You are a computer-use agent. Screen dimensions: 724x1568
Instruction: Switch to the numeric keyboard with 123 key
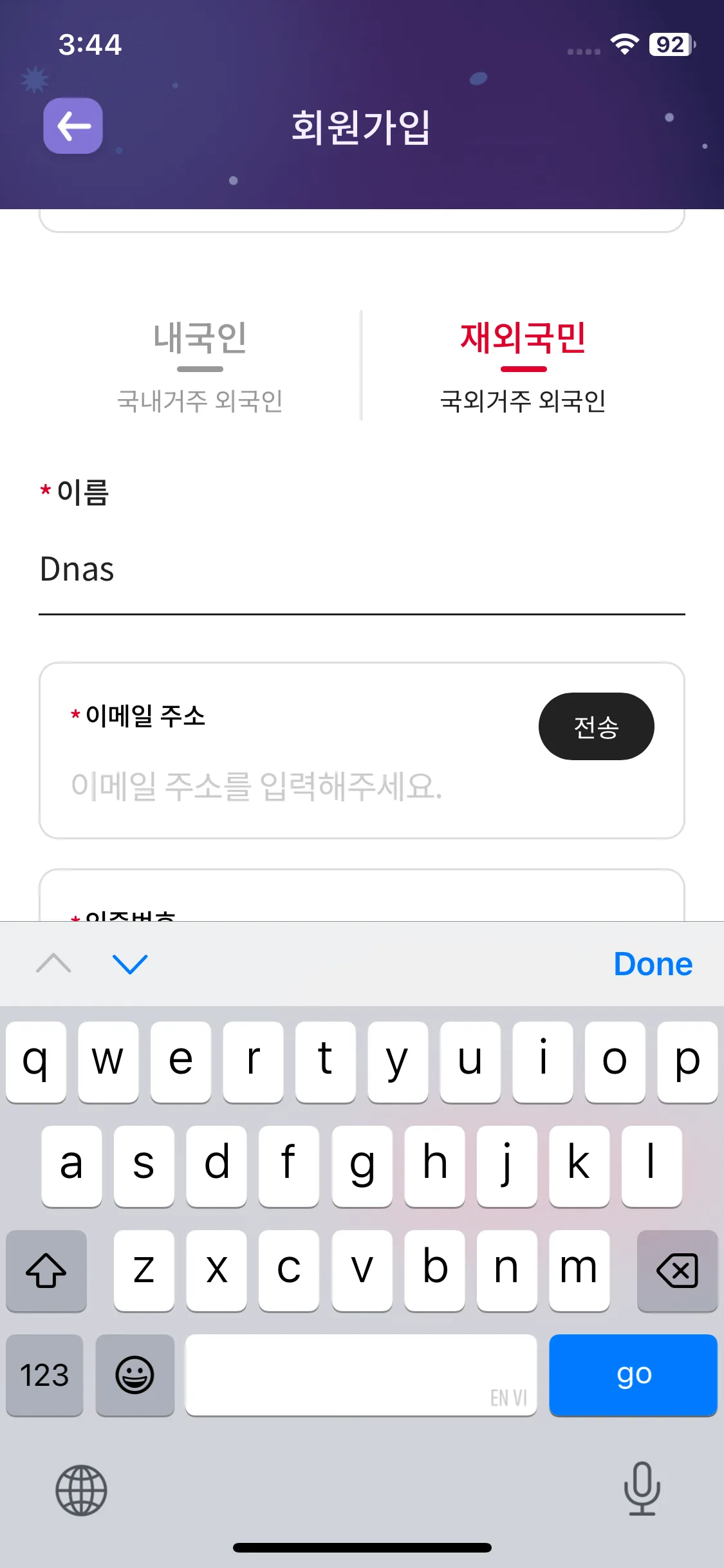click(44, 1376)
